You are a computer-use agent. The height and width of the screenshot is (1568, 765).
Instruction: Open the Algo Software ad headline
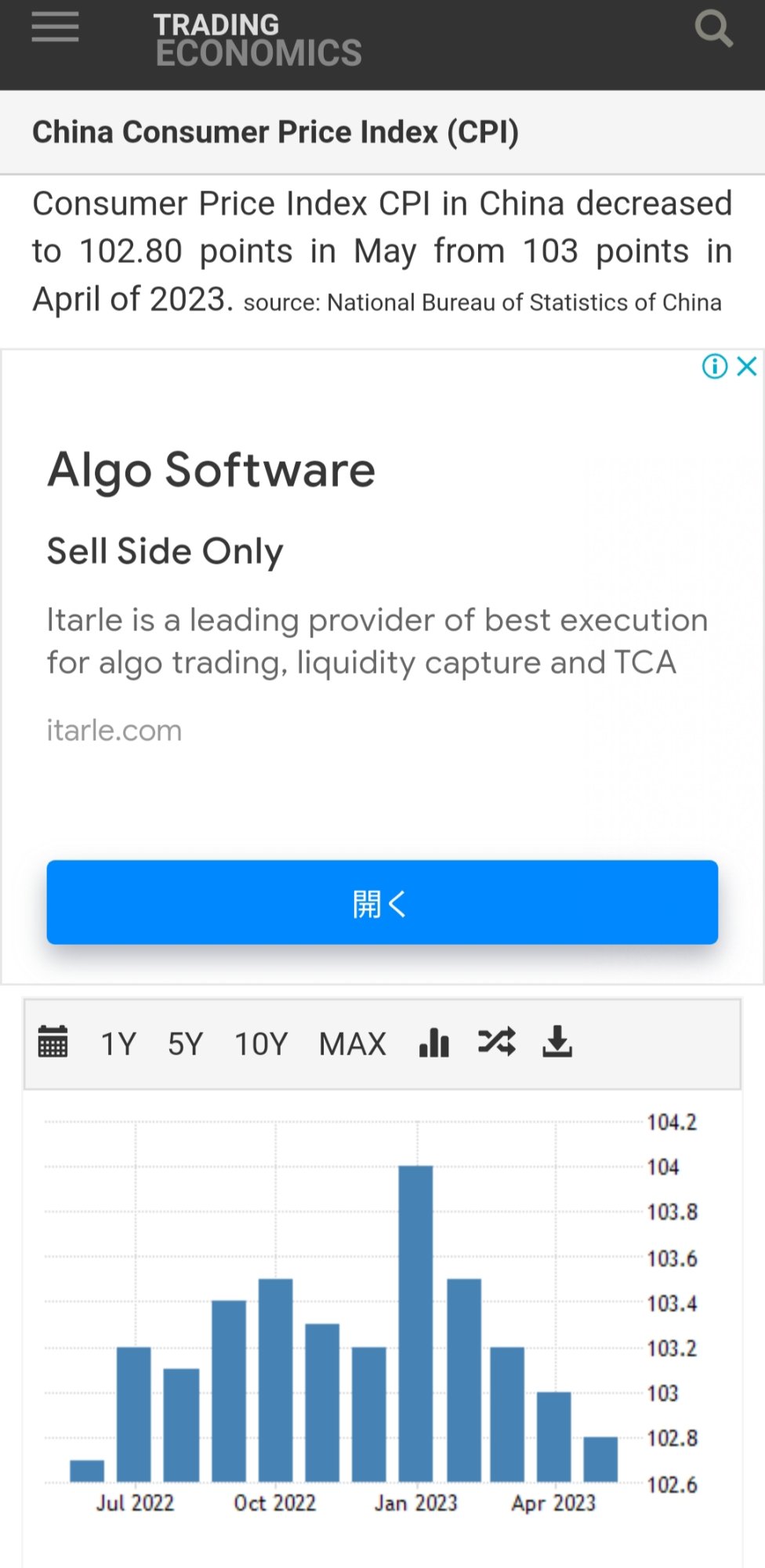coord(212,470)
